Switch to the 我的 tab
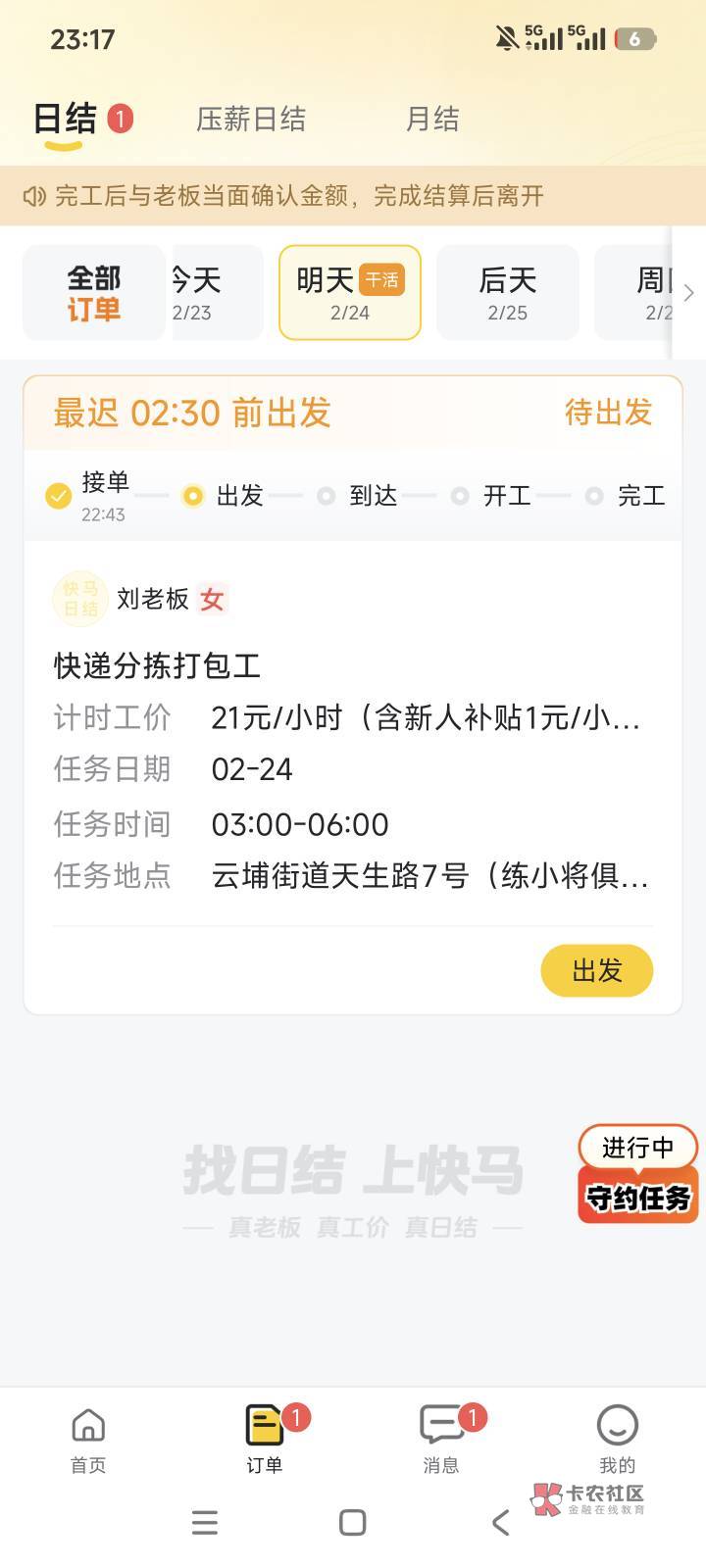Screen dimensions: 706x1568 click(x=618, y=1441)
